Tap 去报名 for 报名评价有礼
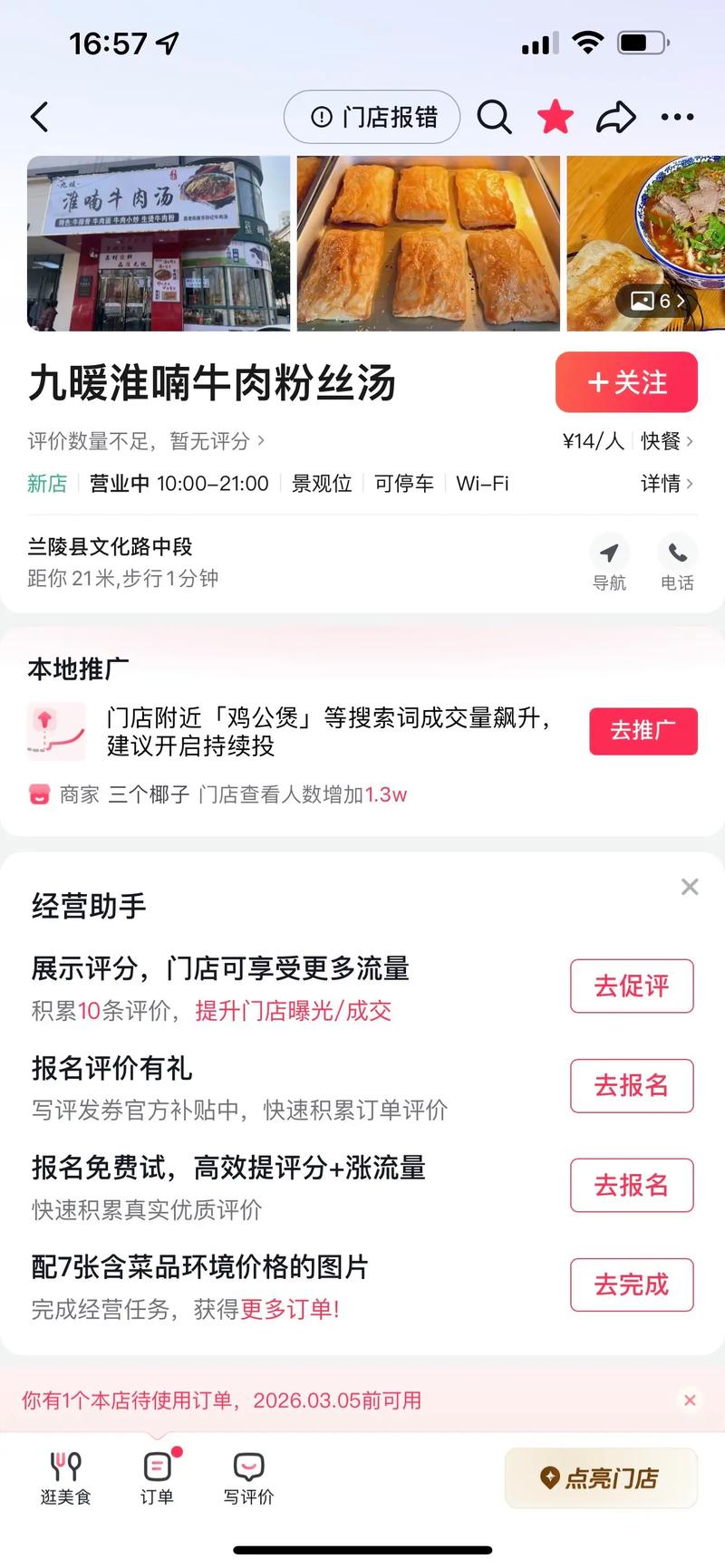Viewport: 725px width, 1568px height. (x=632, y=1085)
